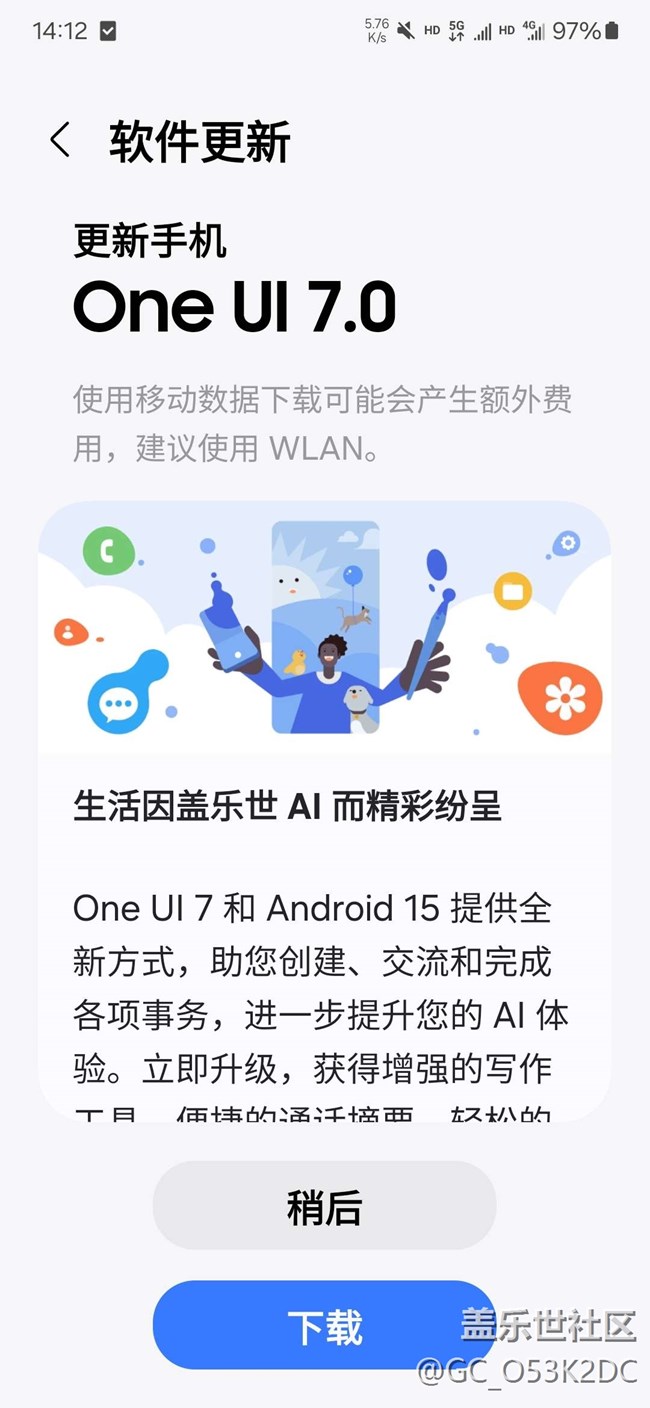Go back from the 软件更新 screen

point(60,140)
